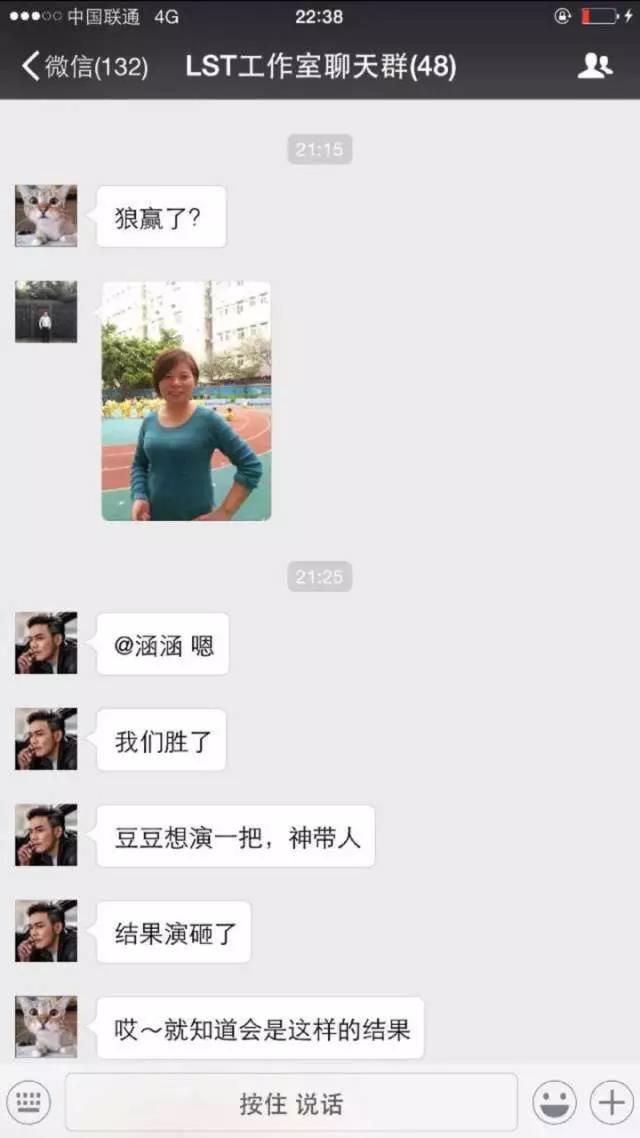Viewport: 640px width, 1138px height.
Task: Tap the 按住 说话 voice button
Action: (x=291, y=1103)
